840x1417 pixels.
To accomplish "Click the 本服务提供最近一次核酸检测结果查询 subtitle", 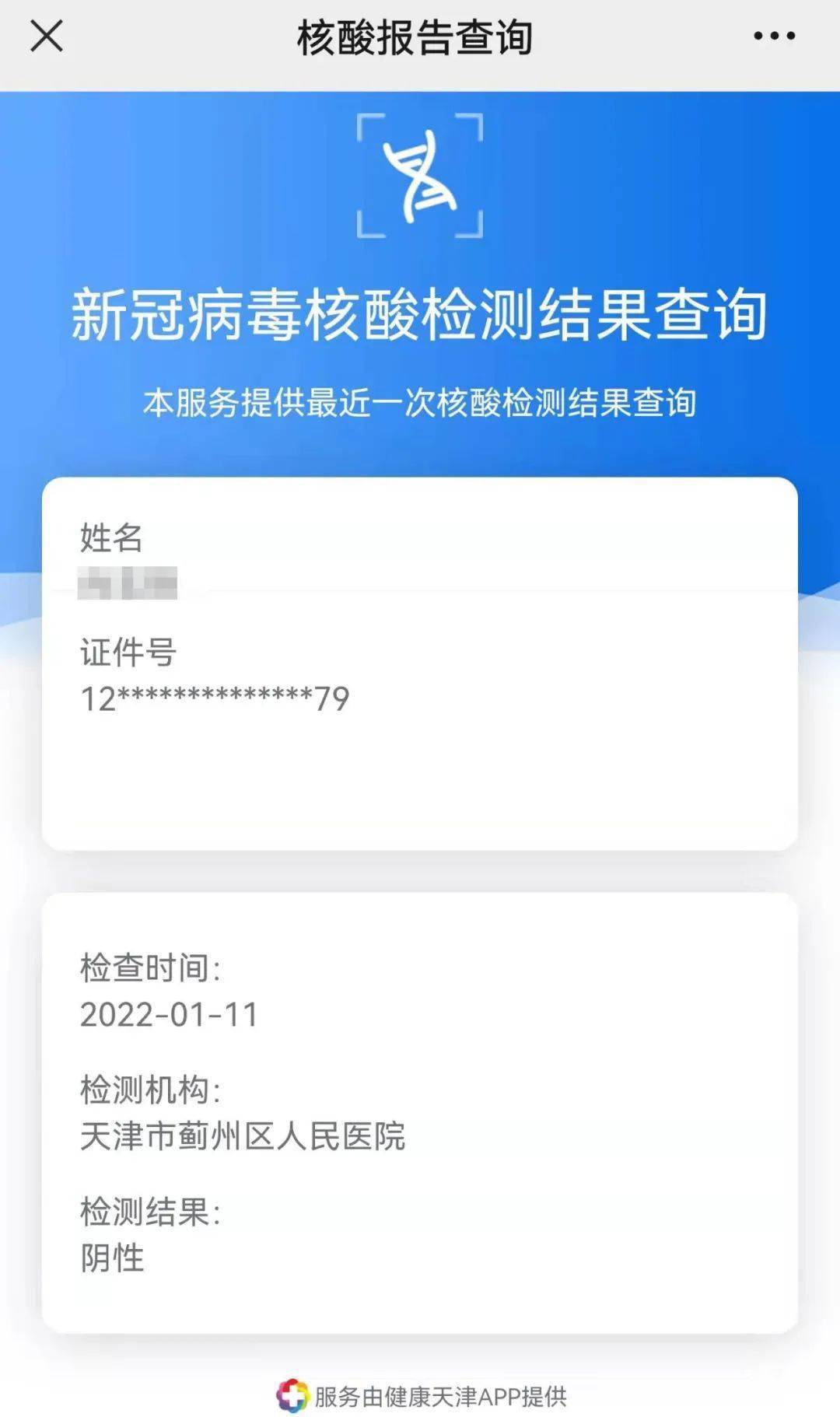I will pos(420,403).
